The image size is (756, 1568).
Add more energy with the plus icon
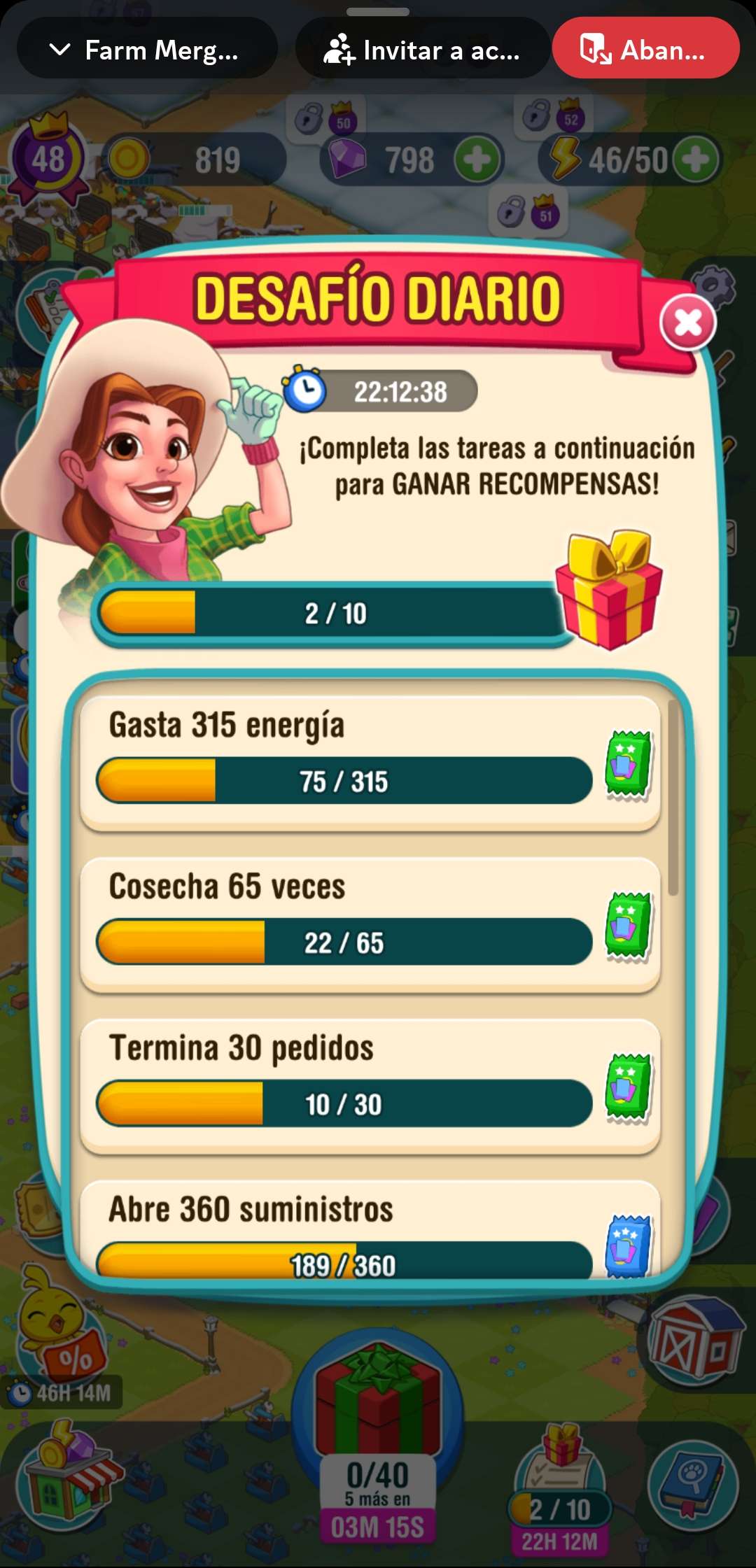pos(696,160)
